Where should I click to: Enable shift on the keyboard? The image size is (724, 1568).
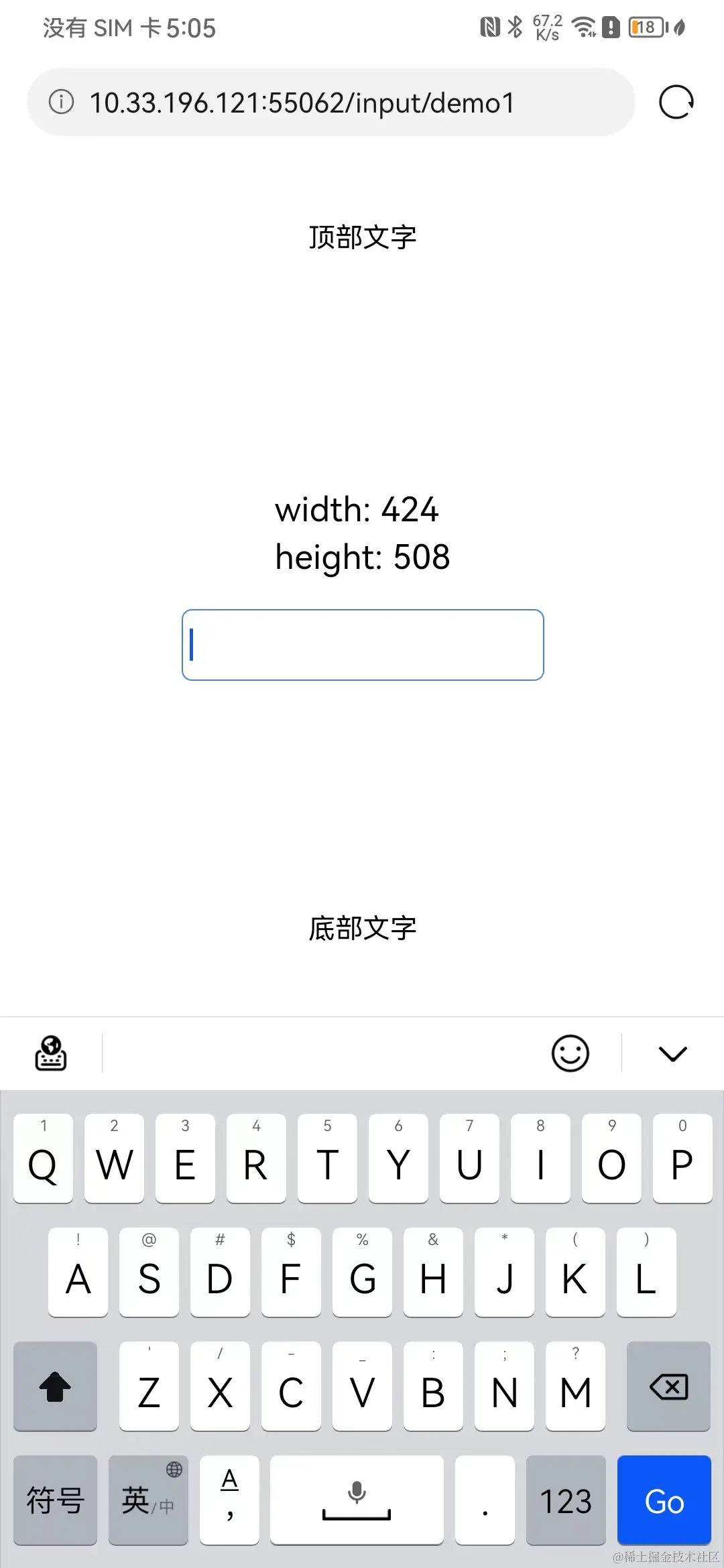coord(55,1386)
